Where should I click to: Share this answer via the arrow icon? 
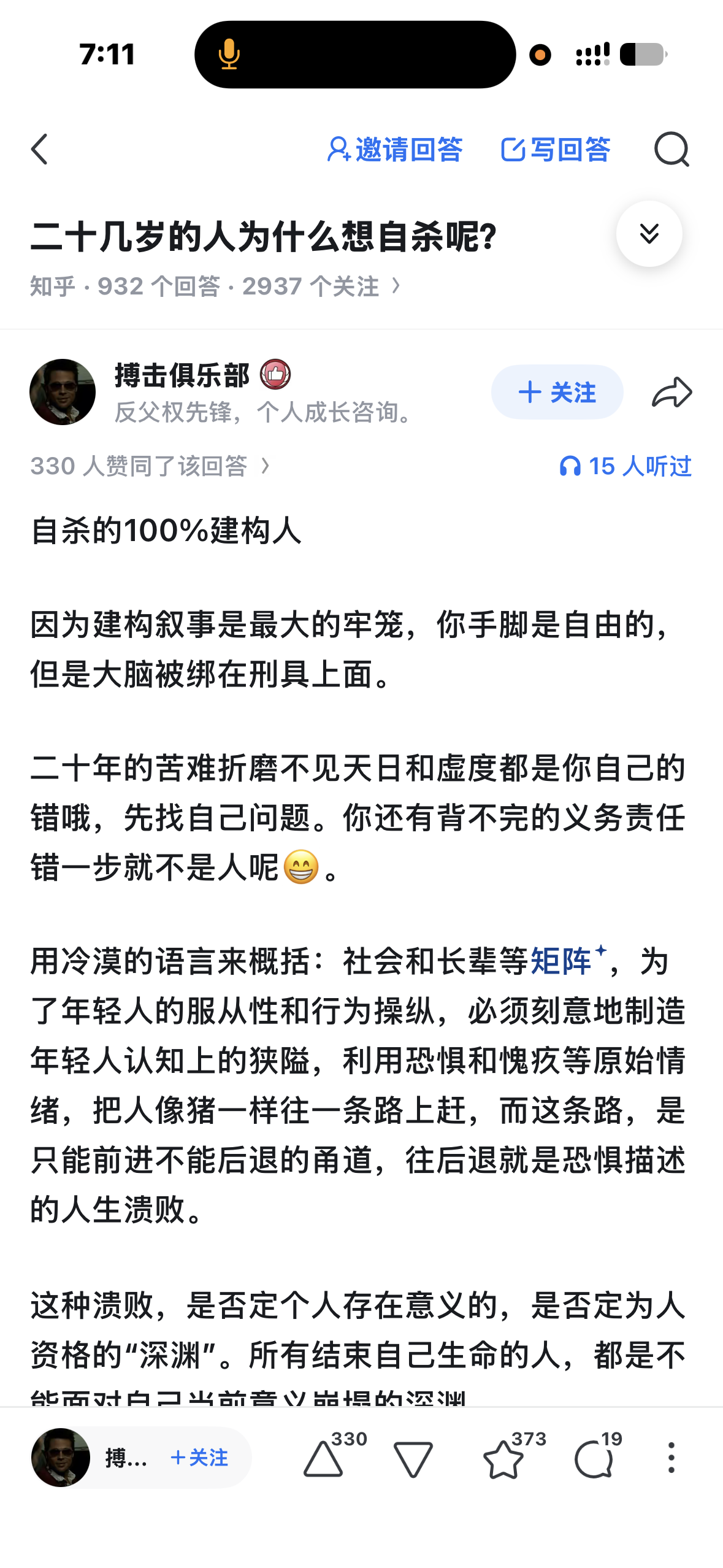[x=672, y=392]
